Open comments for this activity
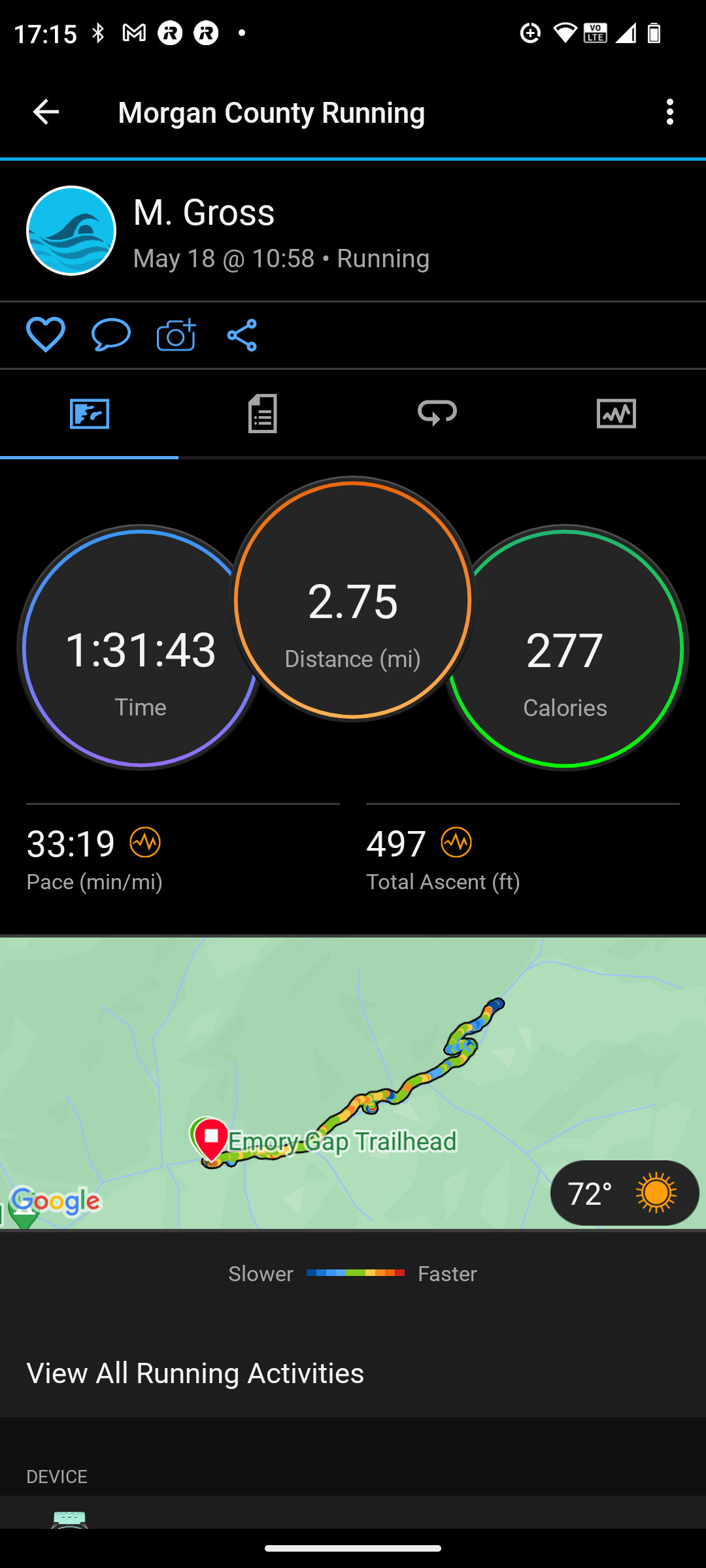Image resolution: width=706 pixels, height=1568 pixels. (x=111, y=335)
